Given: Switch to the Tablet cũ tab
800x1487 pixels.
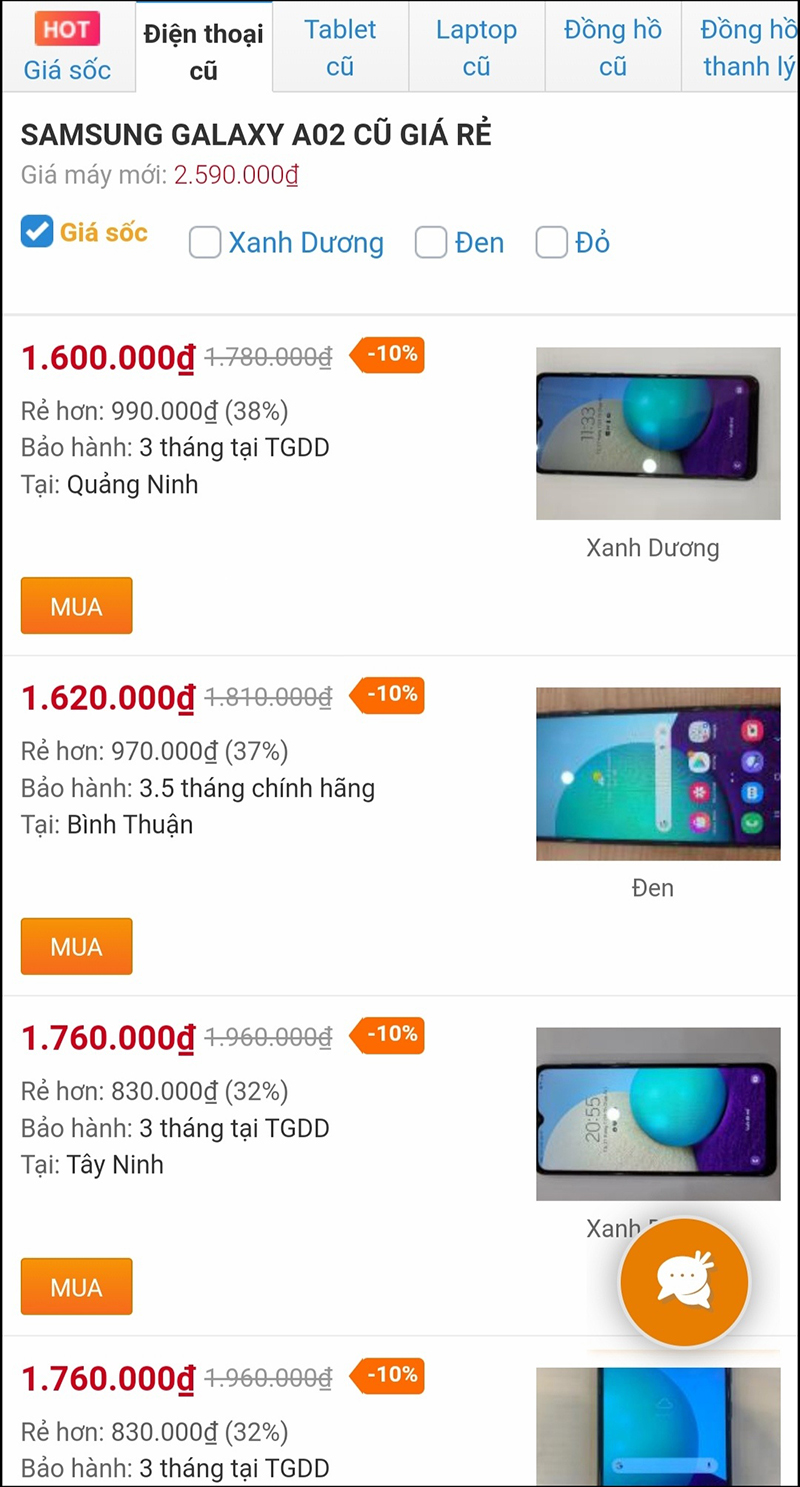Looking at the screenshot, I should click(x=340, y=46).
